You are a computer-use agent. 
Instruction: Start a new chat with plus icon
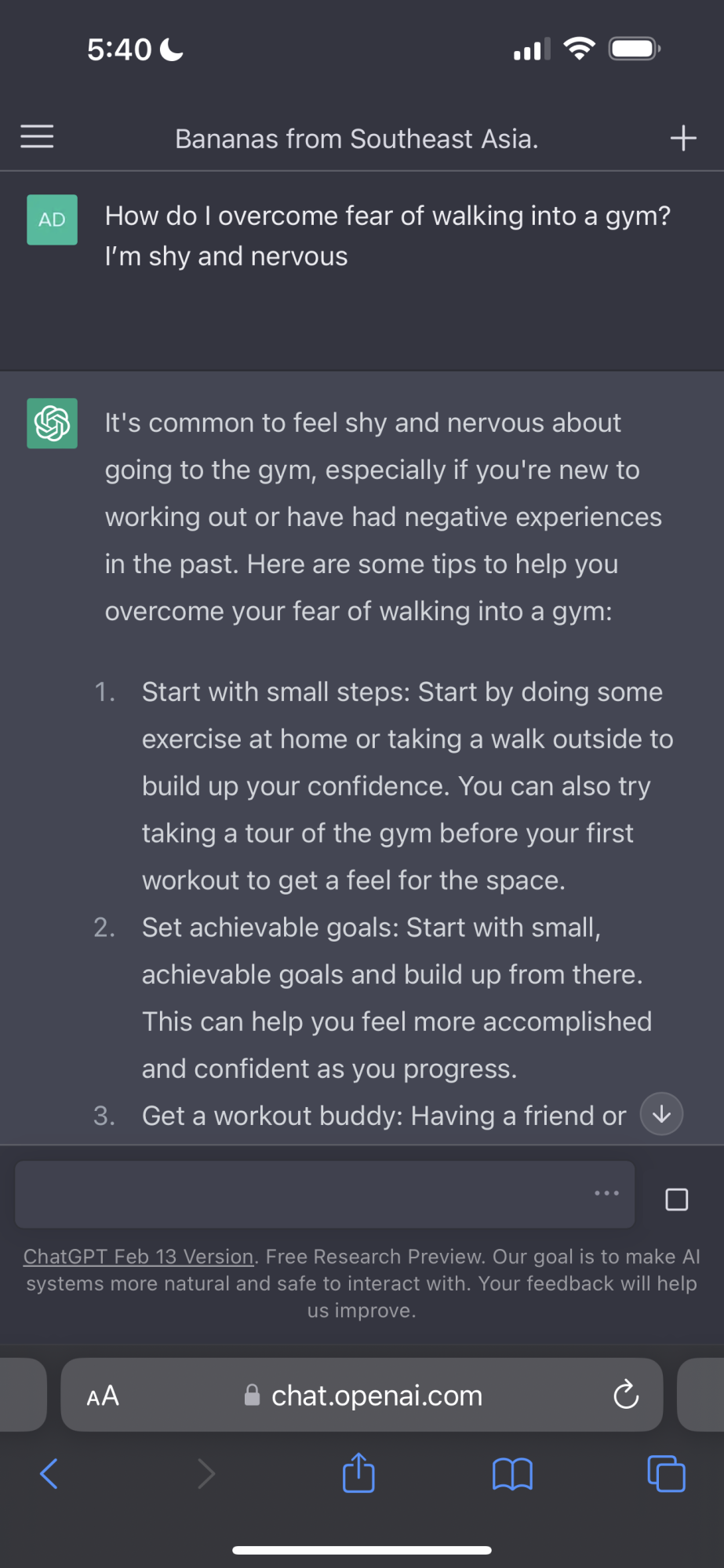683,138
